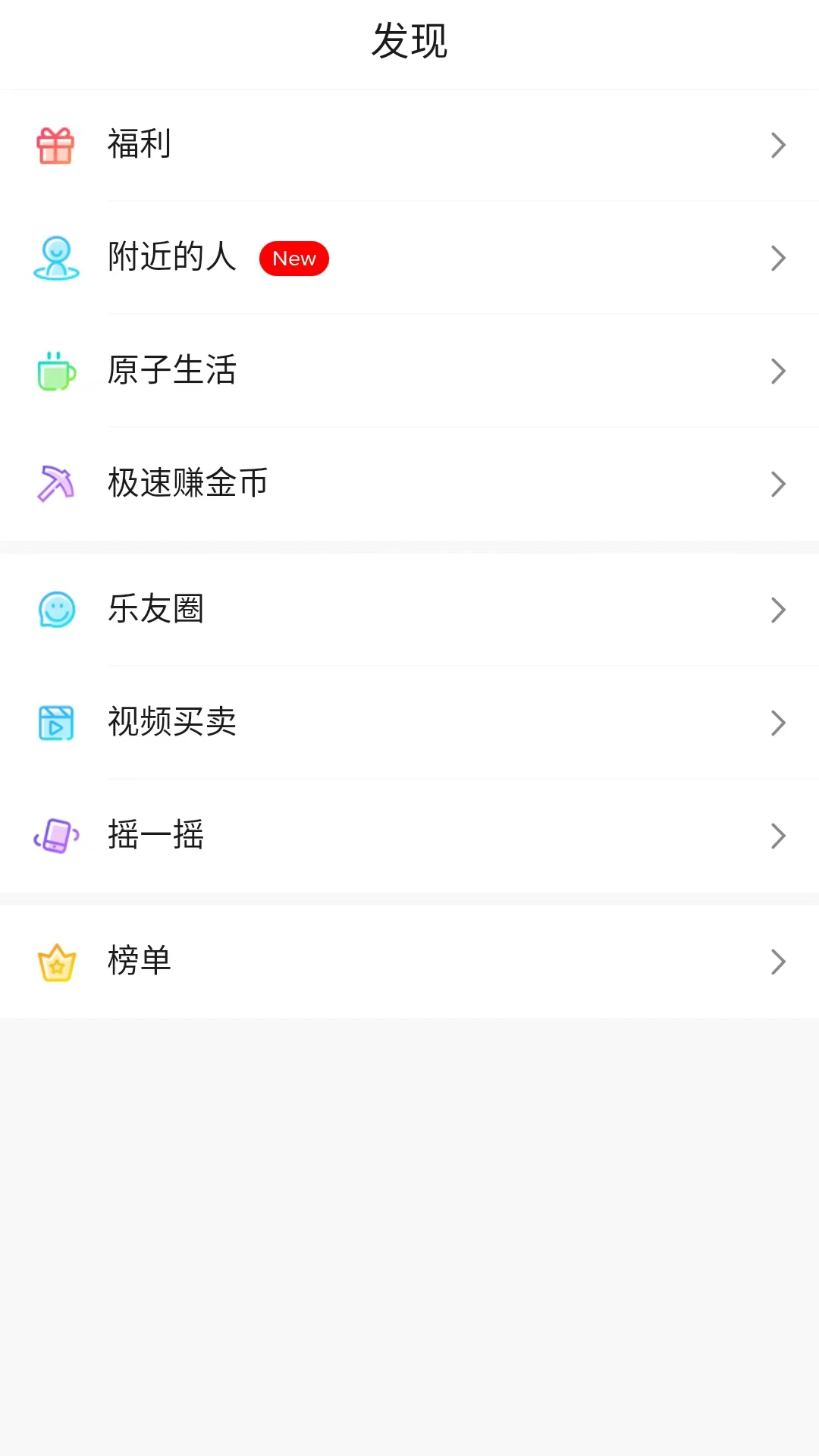
Task: Click the red New badge beside 附近的人
Action: [294, 259]
